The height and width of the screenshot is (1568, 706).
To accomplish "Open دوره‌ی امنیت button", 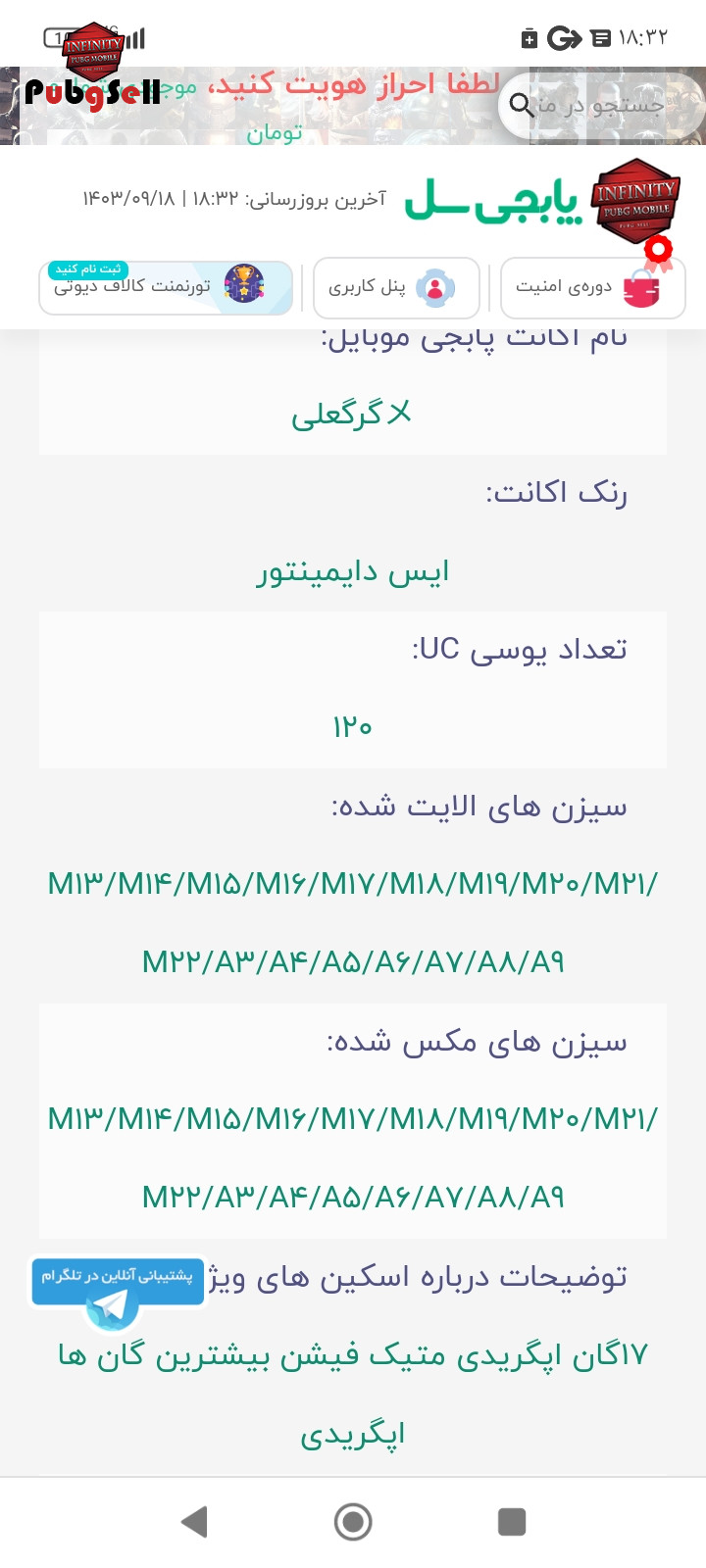I will click(x=592, y=288).
